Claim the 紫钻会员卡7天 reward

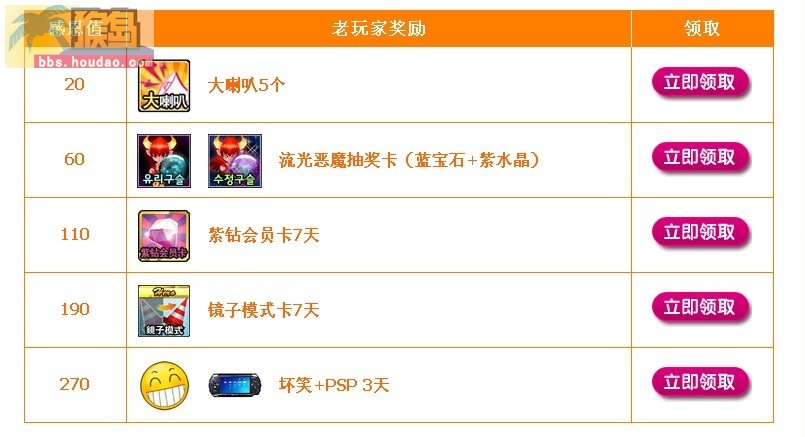pos(700,233)
